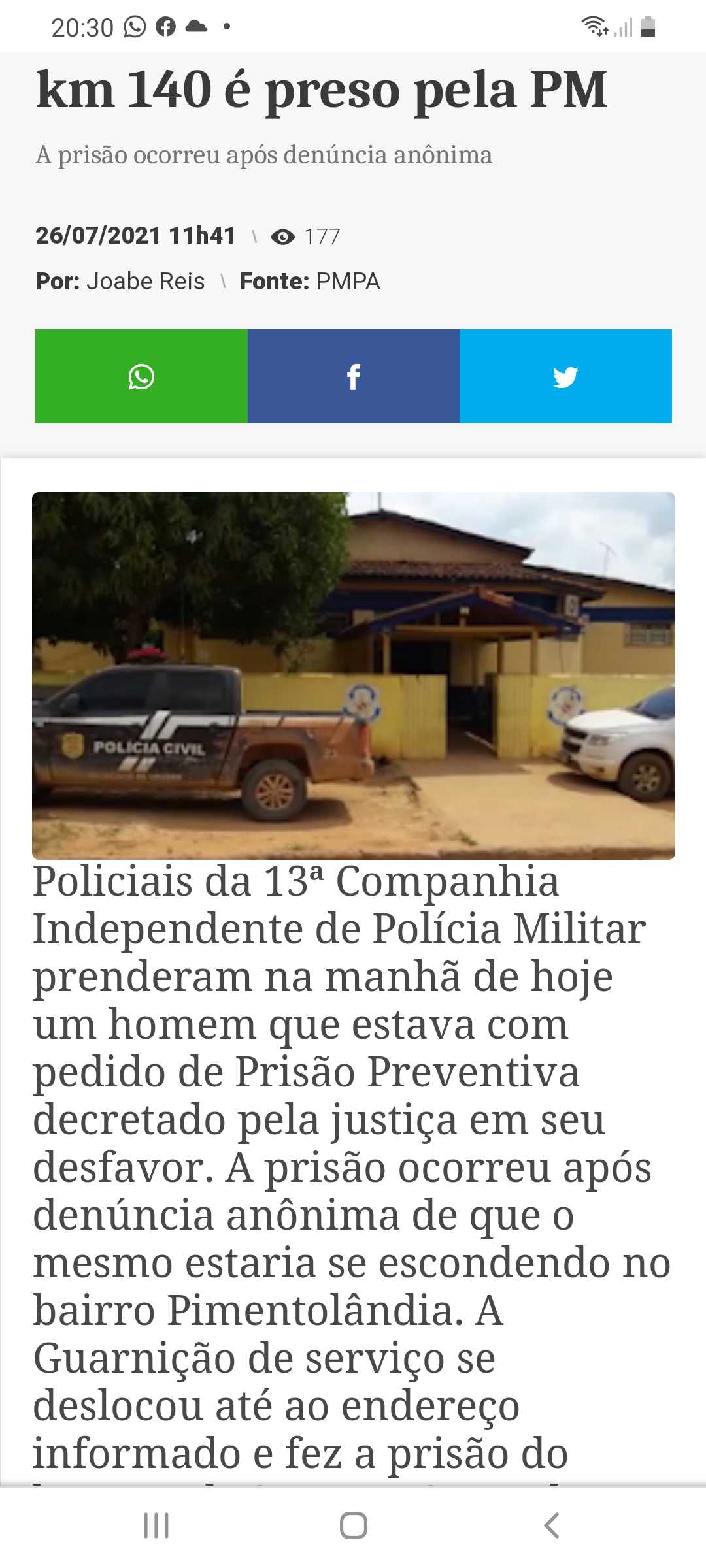Go back with system back arrow

pos(551,1526)
